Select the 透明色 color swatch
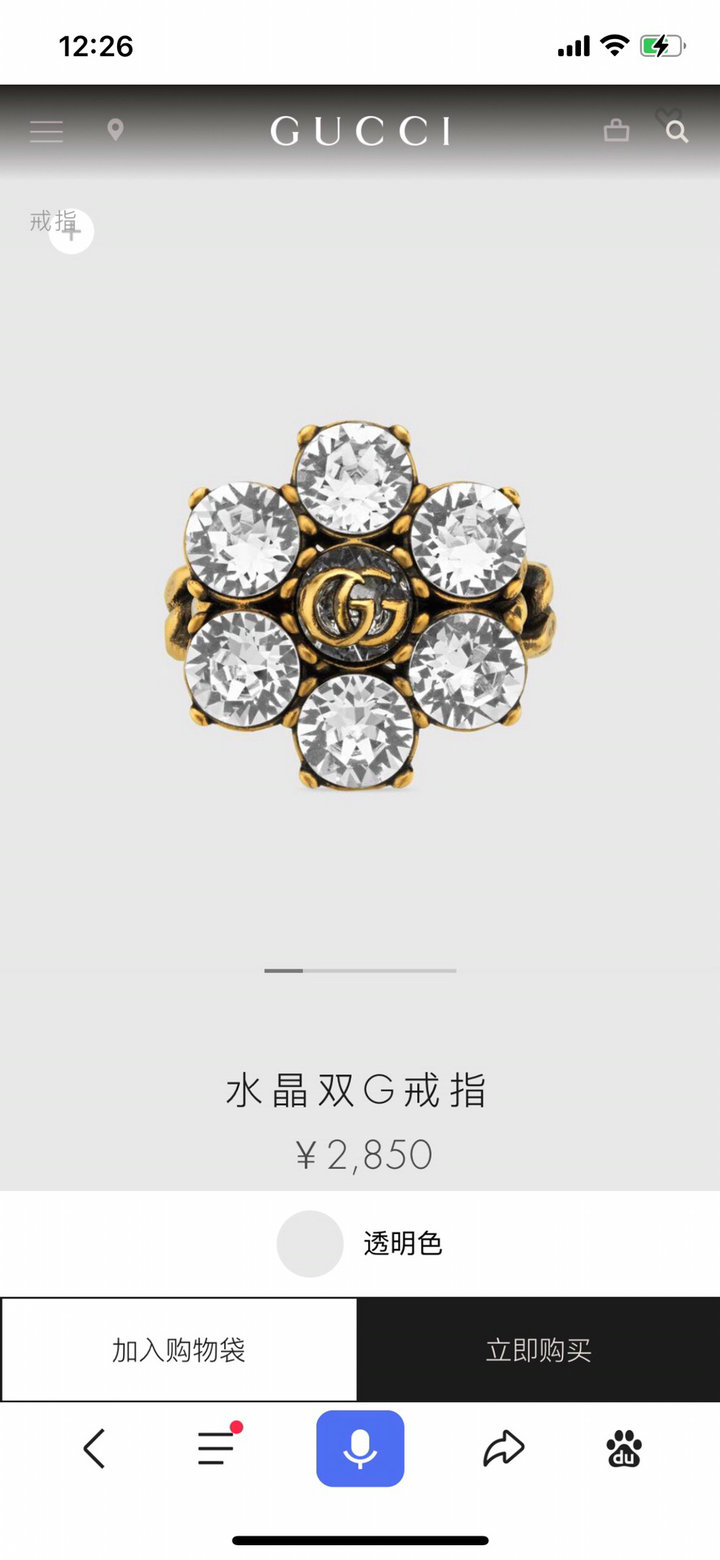Viewport: 720px width, 1560px height. (x=310, y=1243)
